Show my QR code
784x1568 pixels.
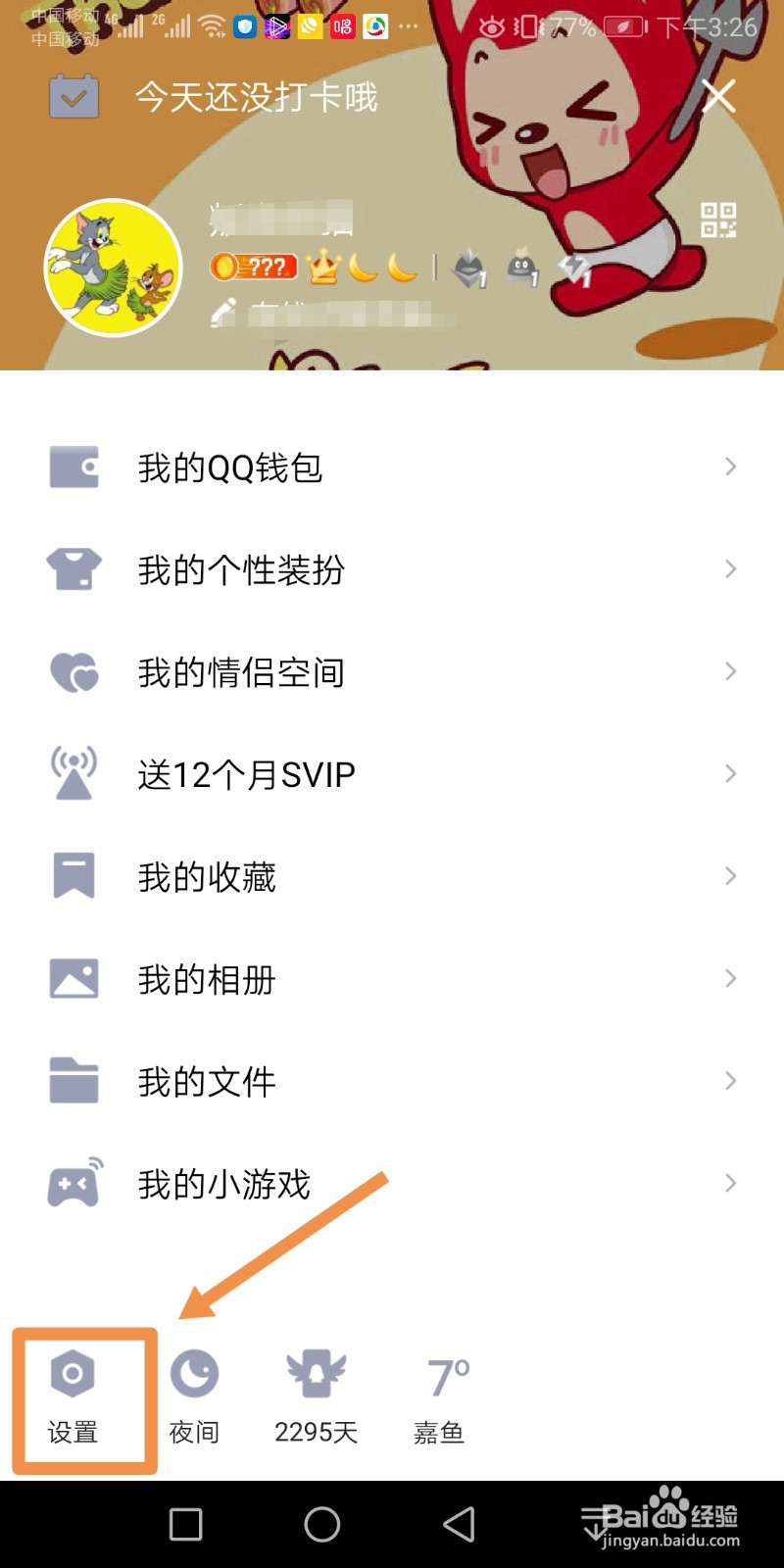click(718, 220)
